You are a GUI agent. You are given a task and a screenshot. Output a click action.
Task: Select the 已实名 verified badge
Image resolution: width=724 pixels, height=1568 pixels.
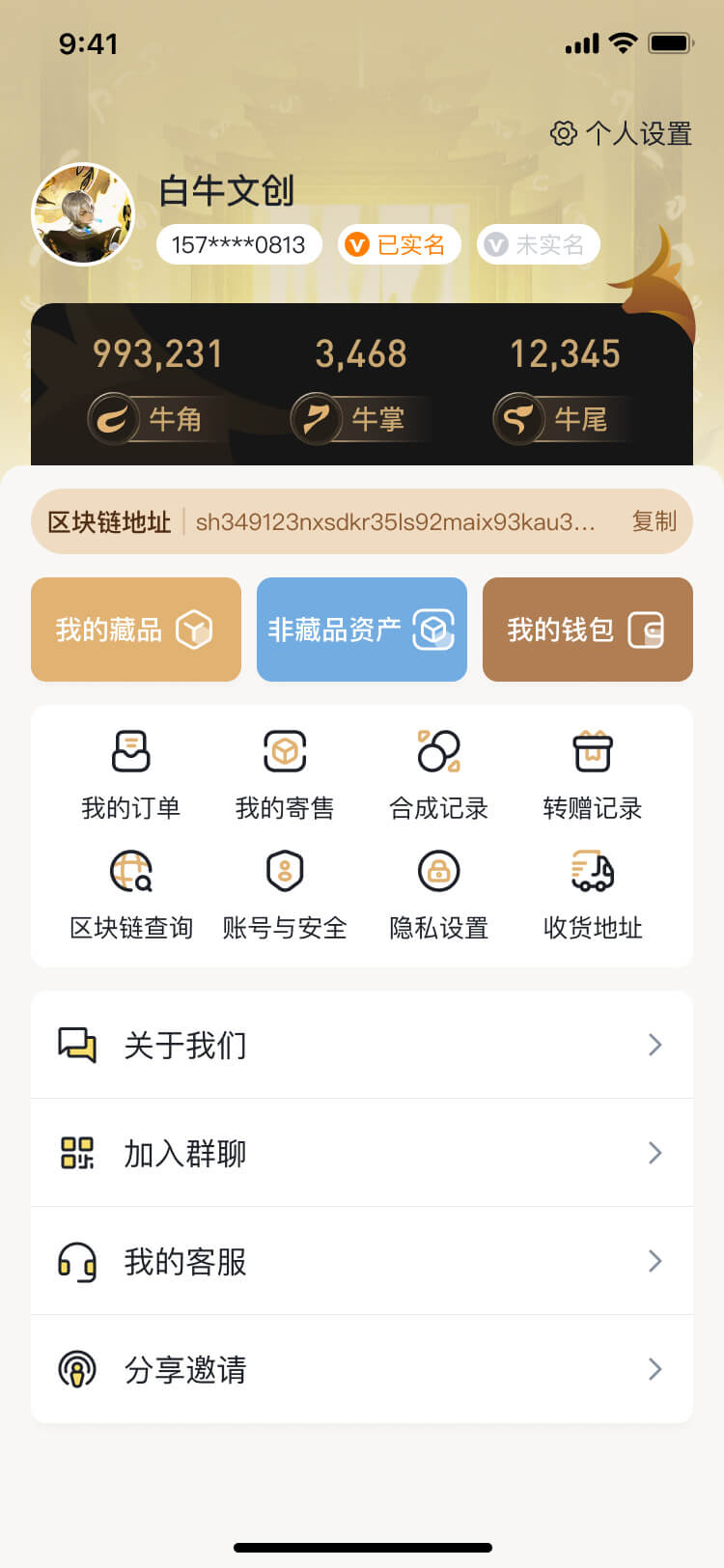pyautogui.click(x=399, y=244)
